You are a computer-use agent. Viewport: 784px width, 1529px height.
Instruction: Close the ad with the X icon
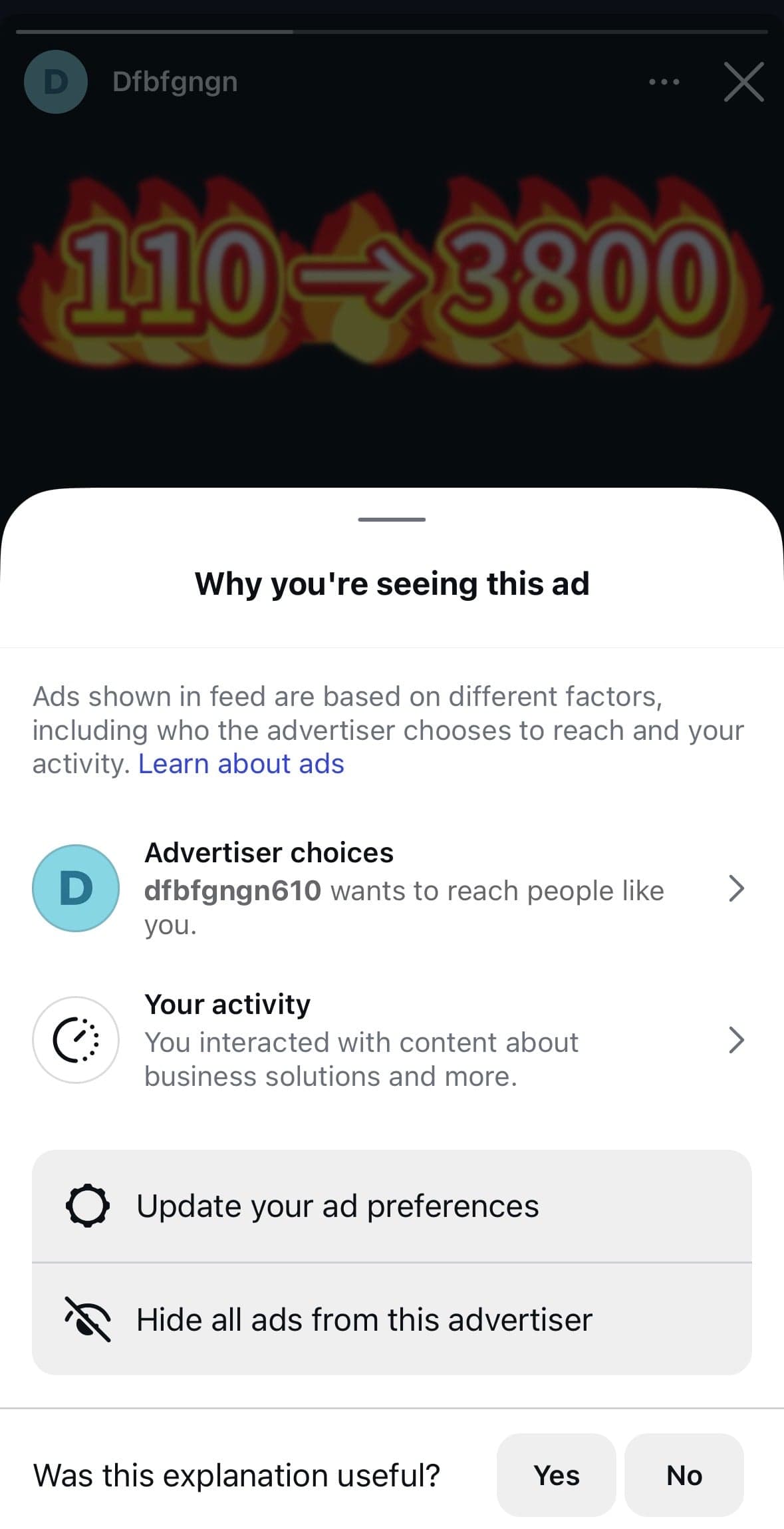(x=743, y=82)
